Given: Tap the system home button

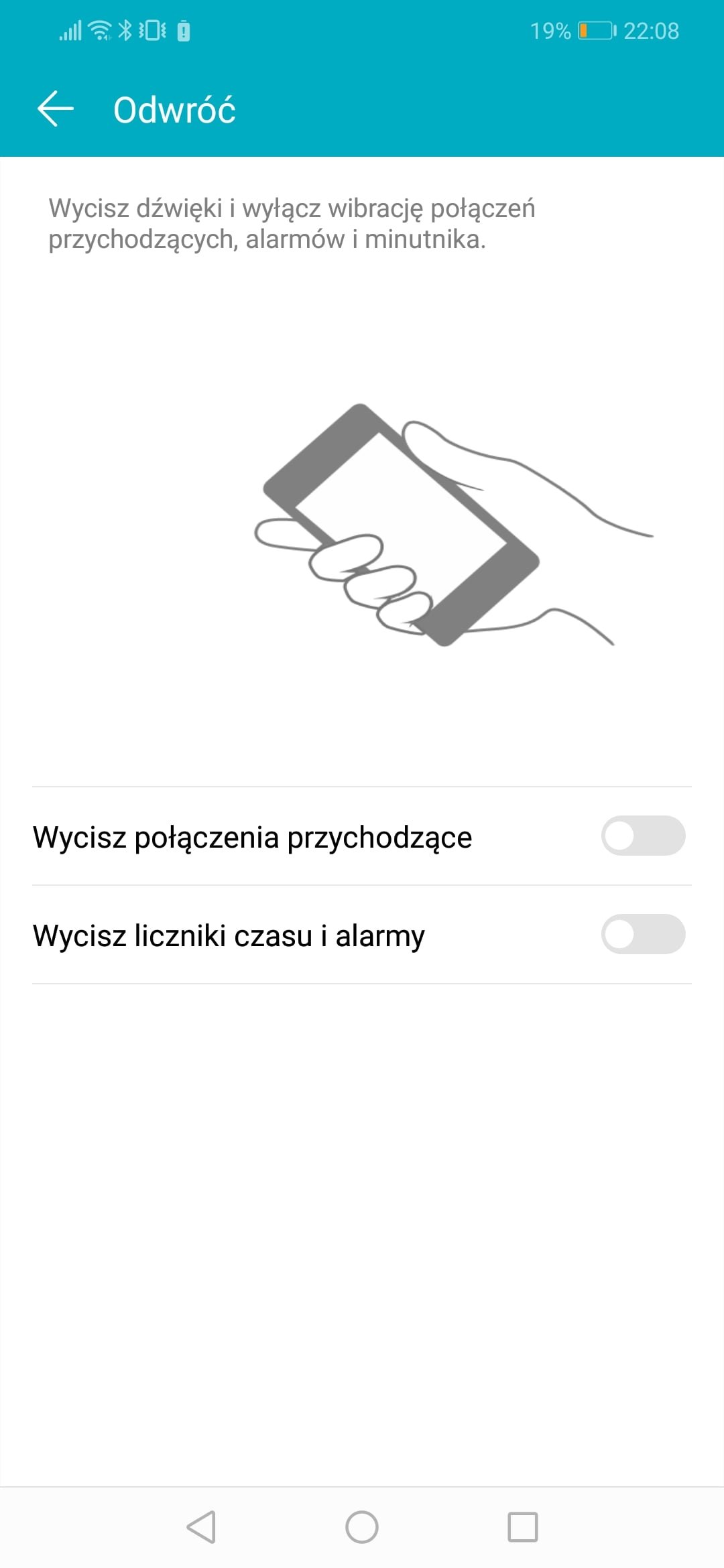Looking at the screenshot, I should click(362, 1527).
